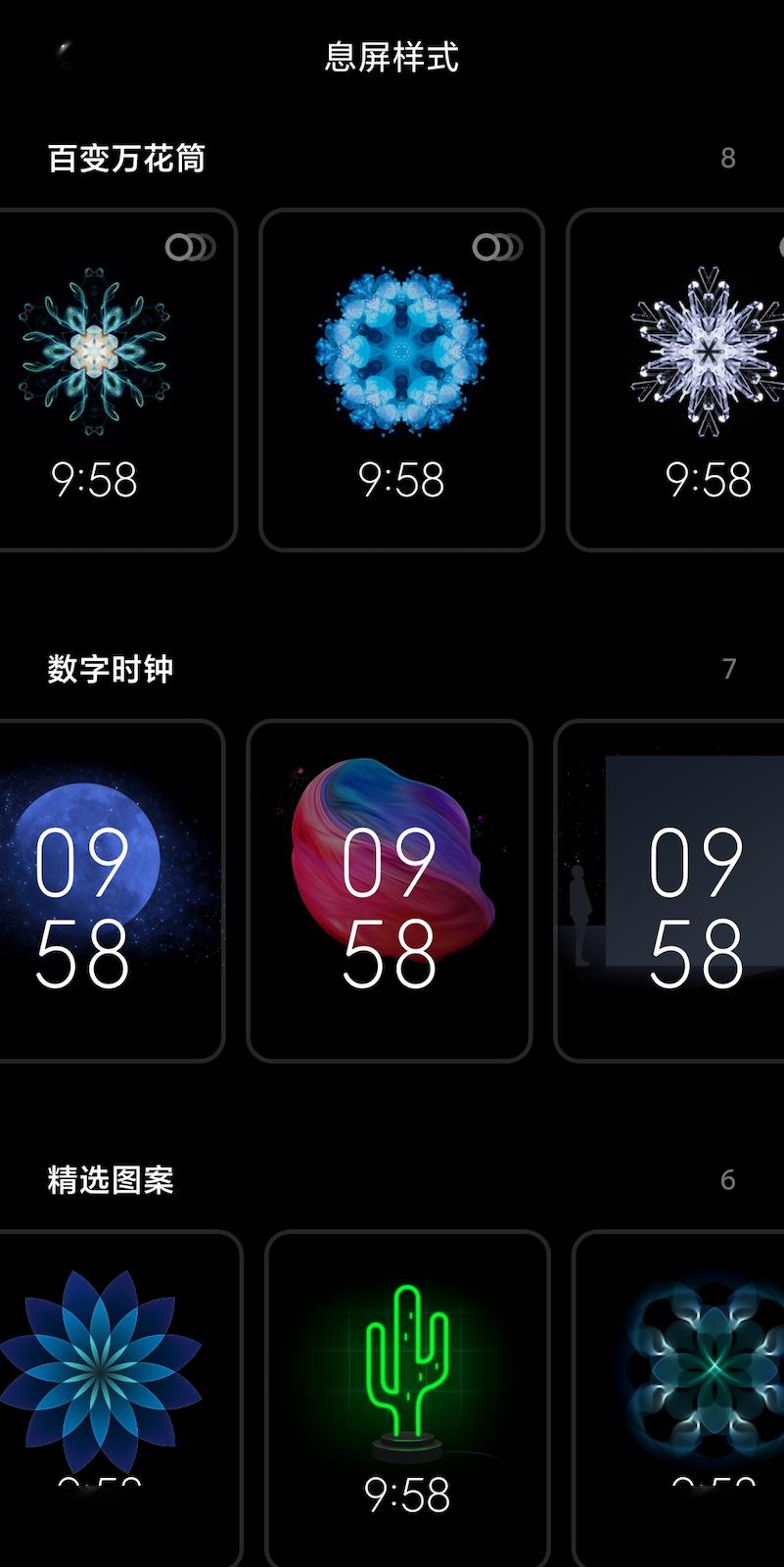
Task: Choose the pink swirl planet digital clock
Action: click(x=389, y=891)
